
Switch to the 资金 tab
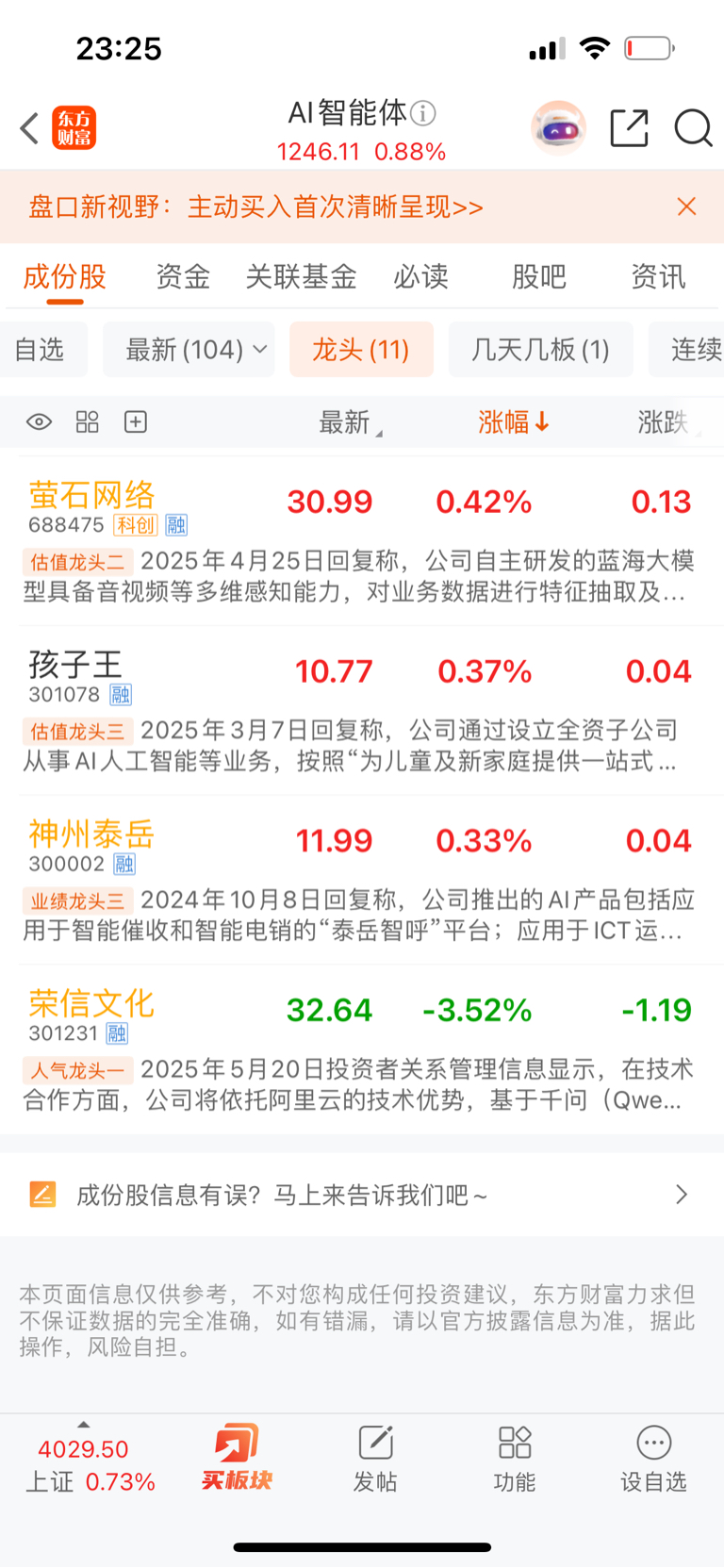tap(183, 276)
